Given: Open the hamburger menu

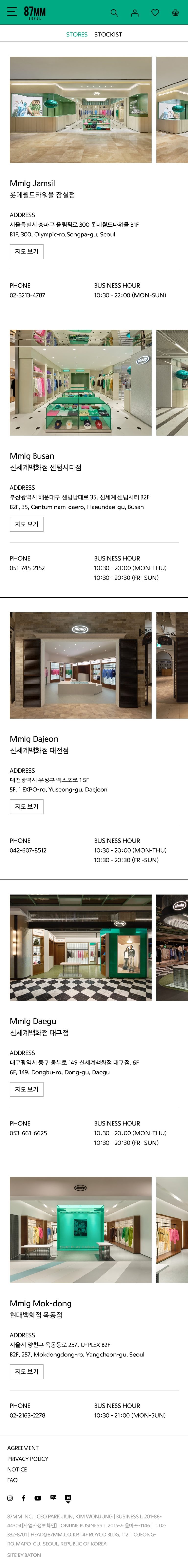Looking at the screenshot, I should 12,12.
